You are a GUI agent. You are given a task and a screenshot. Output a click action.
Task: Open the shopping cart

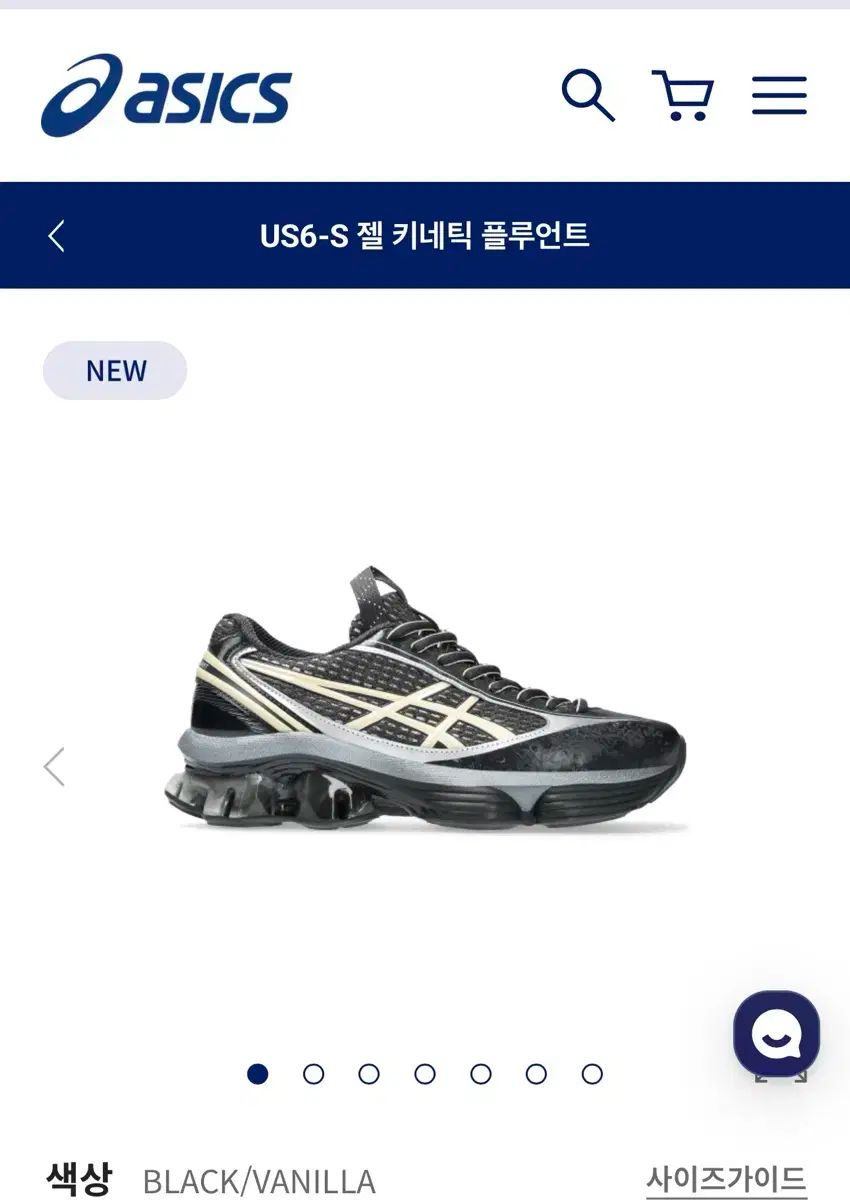coord(682,95)
